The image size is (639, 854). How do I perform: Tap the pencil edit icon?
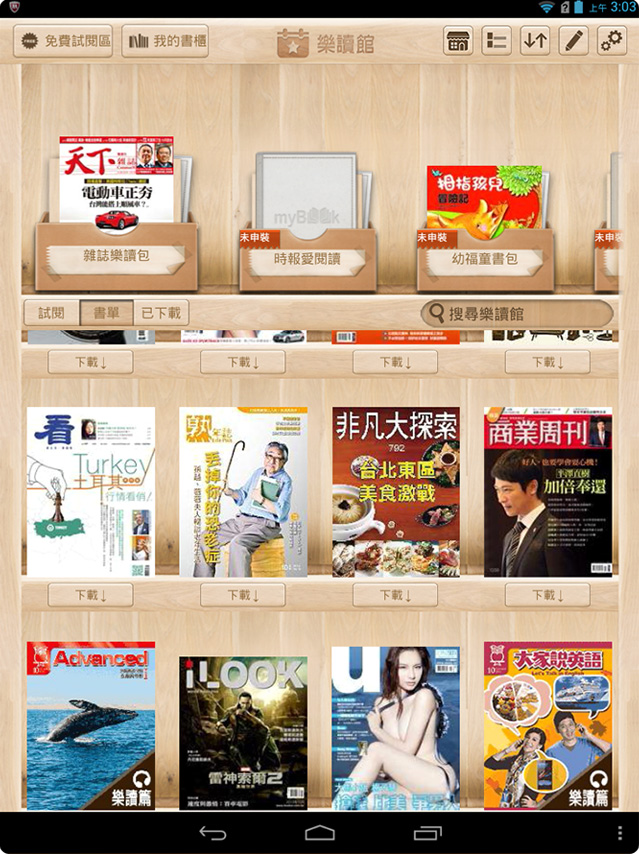click(x=573, y=41)
